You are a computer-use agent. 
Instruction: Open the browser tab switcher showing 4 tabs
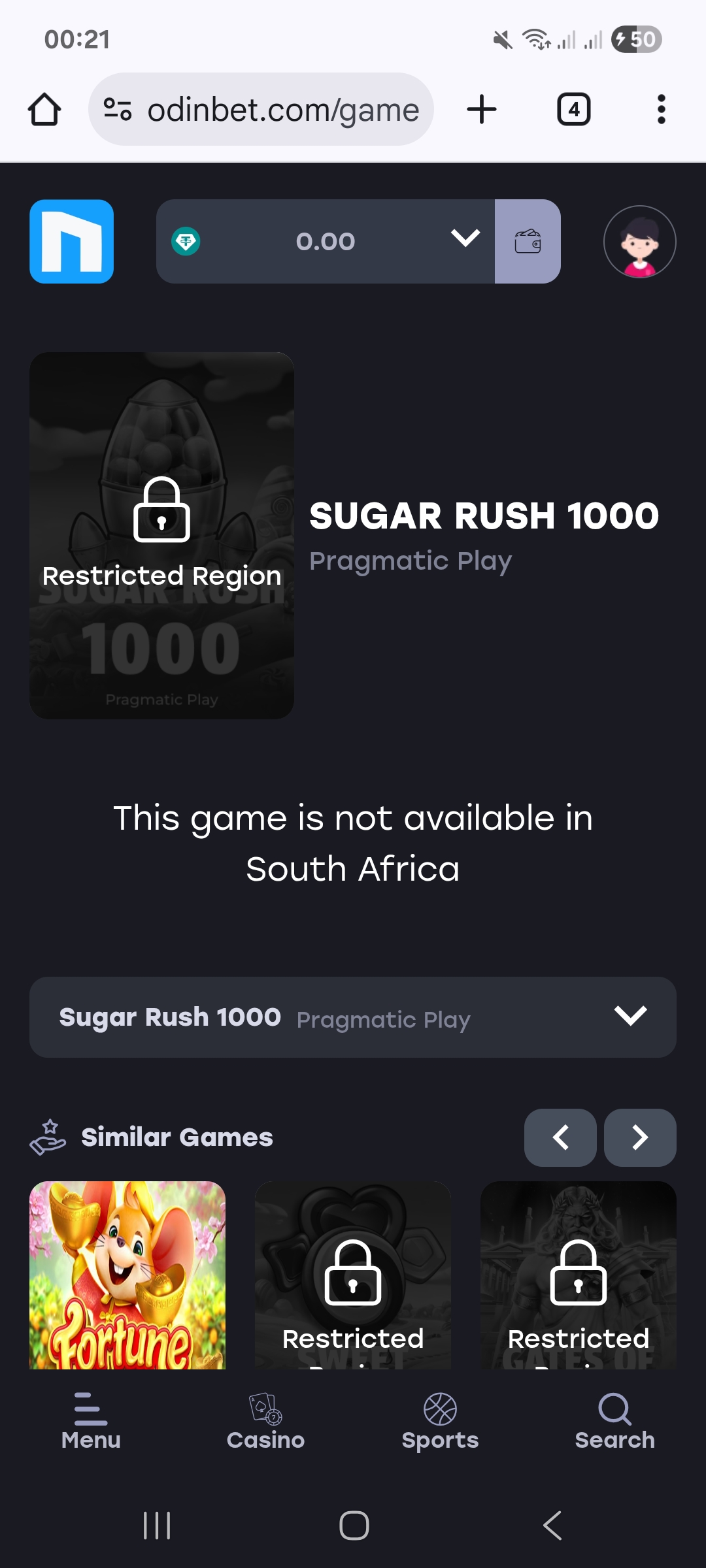573,109
